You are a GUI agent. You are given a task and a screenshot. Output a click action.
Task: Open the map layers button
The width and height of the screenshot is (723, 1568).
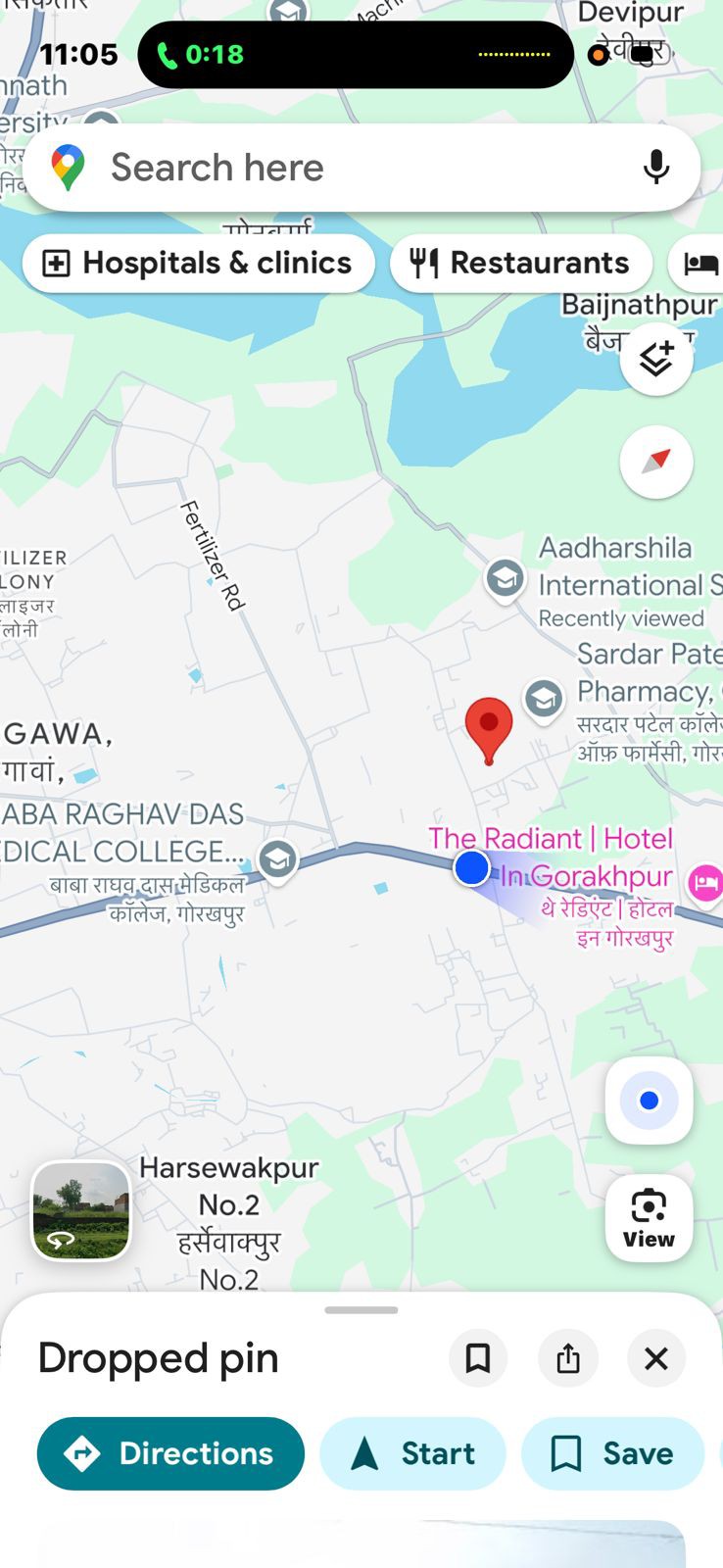(656, 359)
